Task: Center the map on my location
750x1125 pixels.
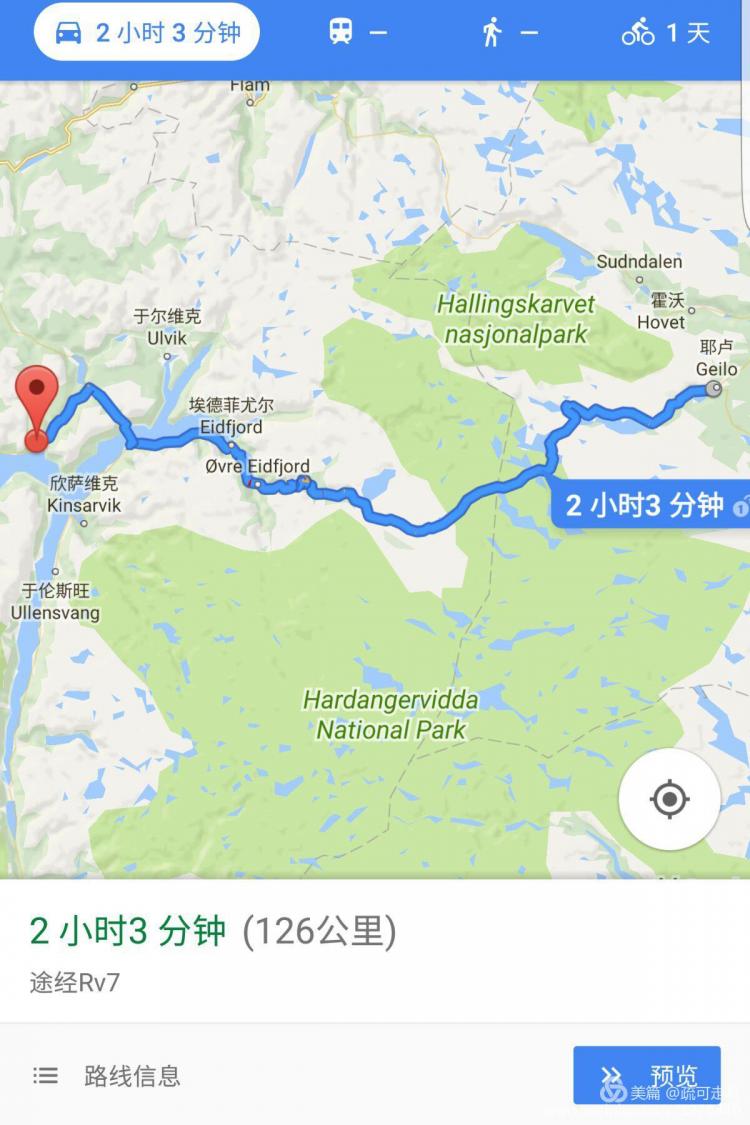Action: 669,799
